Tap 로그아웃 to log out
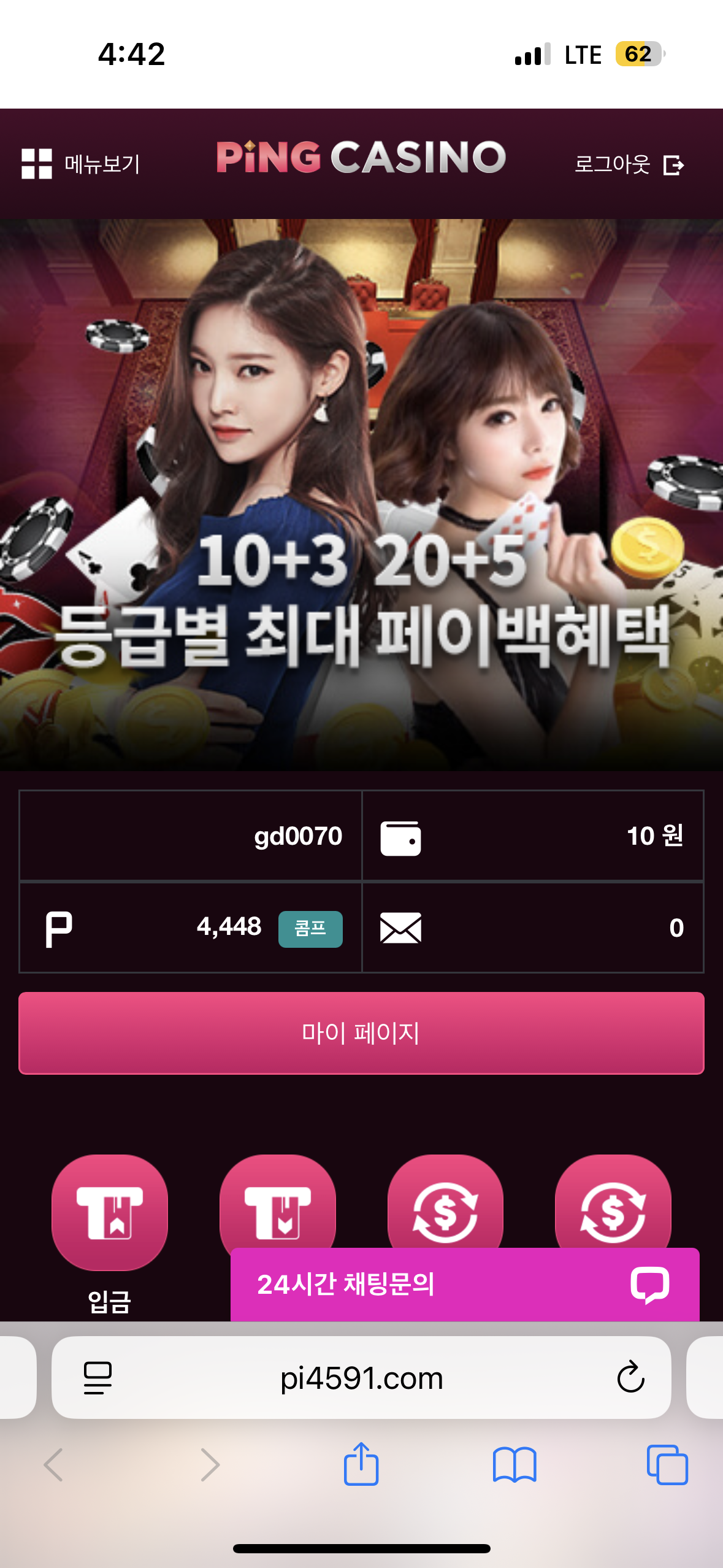 629,164
